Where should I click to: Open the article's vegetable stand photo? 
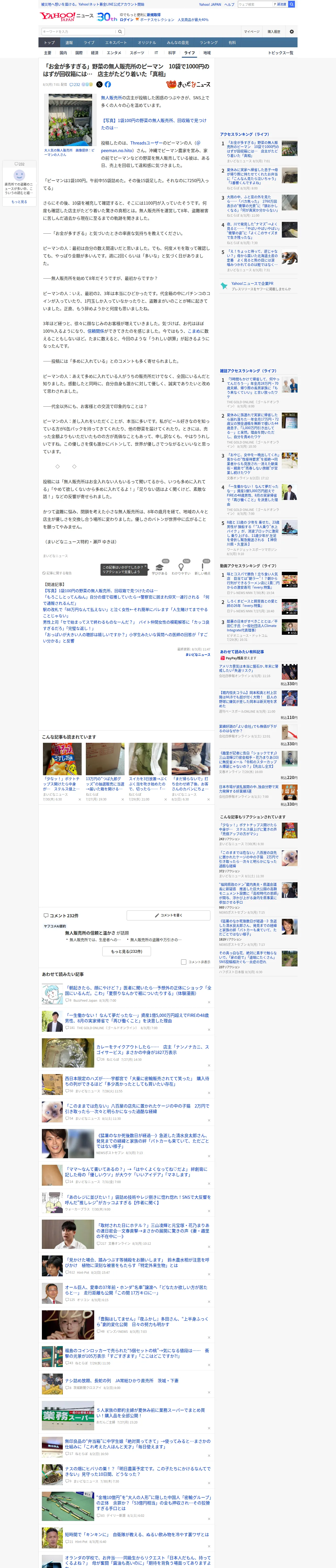pyautogui.click(x=70, y=120)
